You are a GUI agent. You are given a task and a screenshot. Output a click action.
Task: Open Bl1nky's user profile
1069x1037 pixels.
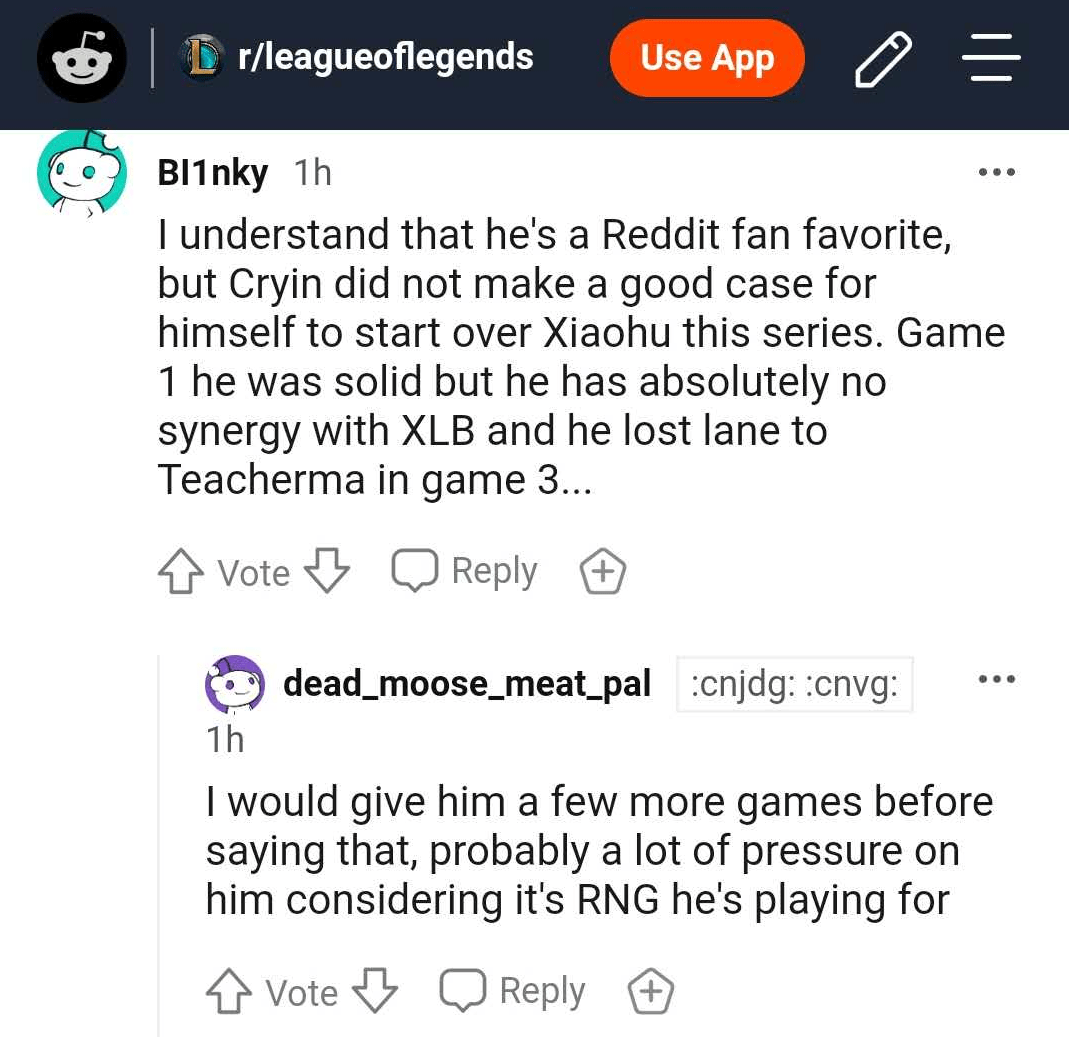[x=212, y=173]
